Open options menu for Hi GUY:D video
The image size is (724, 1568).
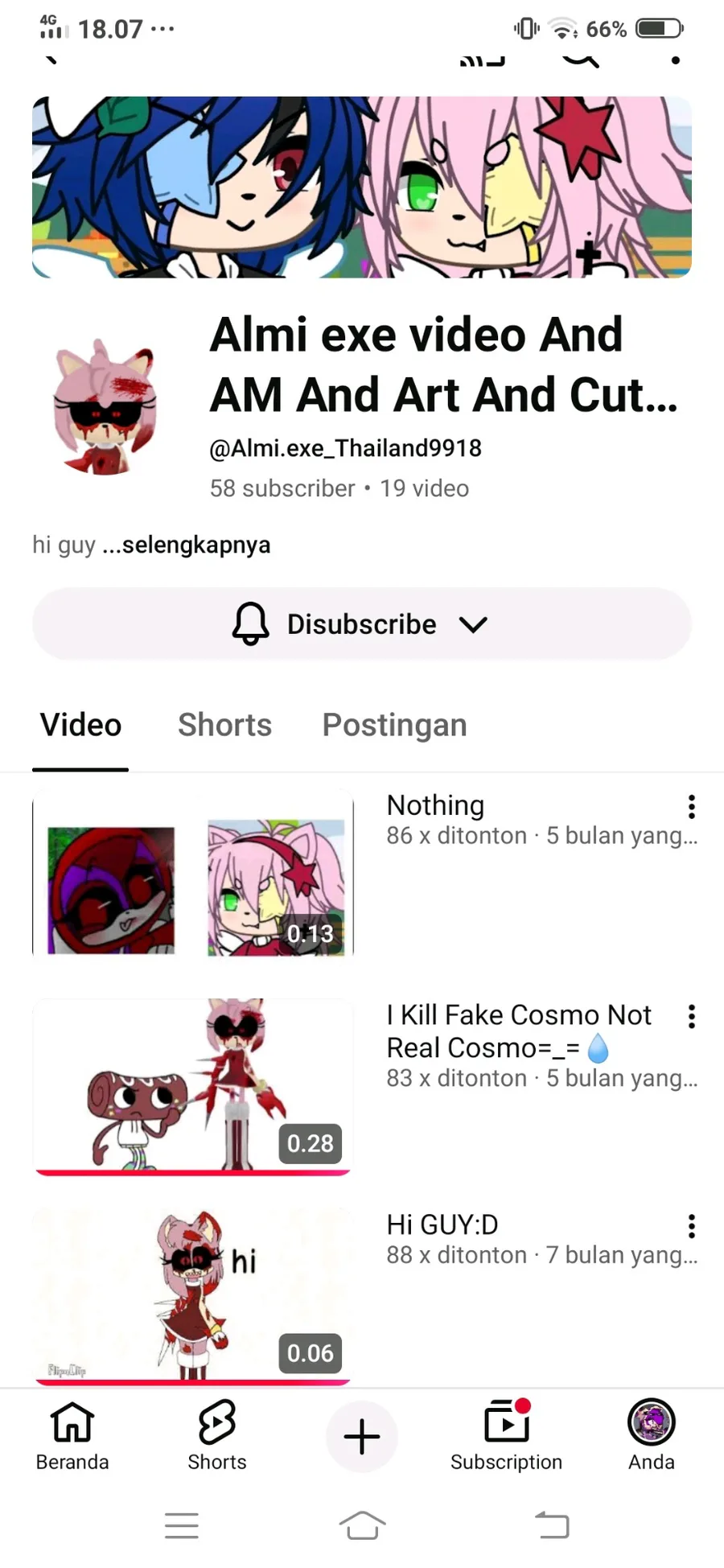[691, 1226]
